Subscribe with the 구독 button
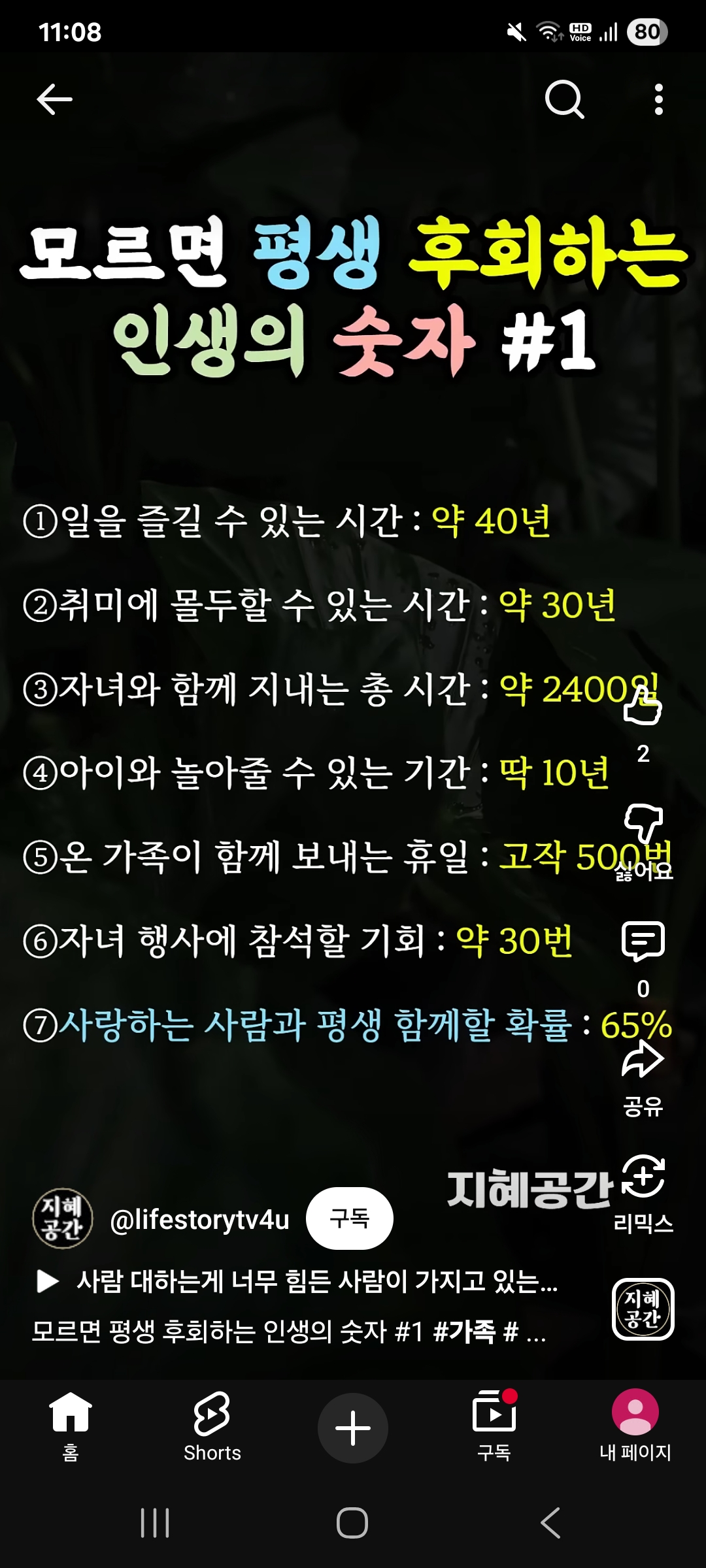 point(350,1218)
